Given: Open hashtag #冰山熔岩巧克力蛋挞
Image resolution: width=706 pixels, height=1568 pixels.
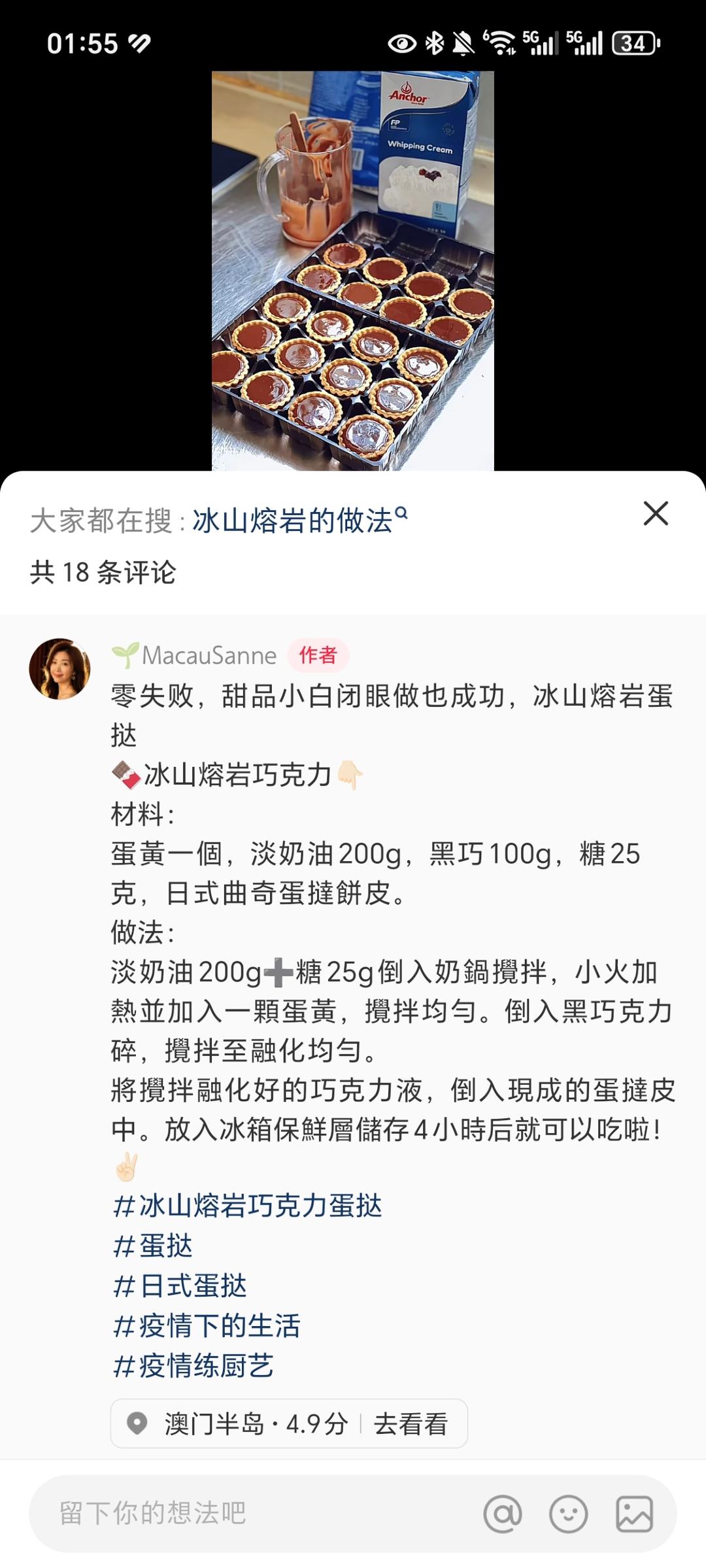Looking at the screenshot, I should coord(247,1205).
